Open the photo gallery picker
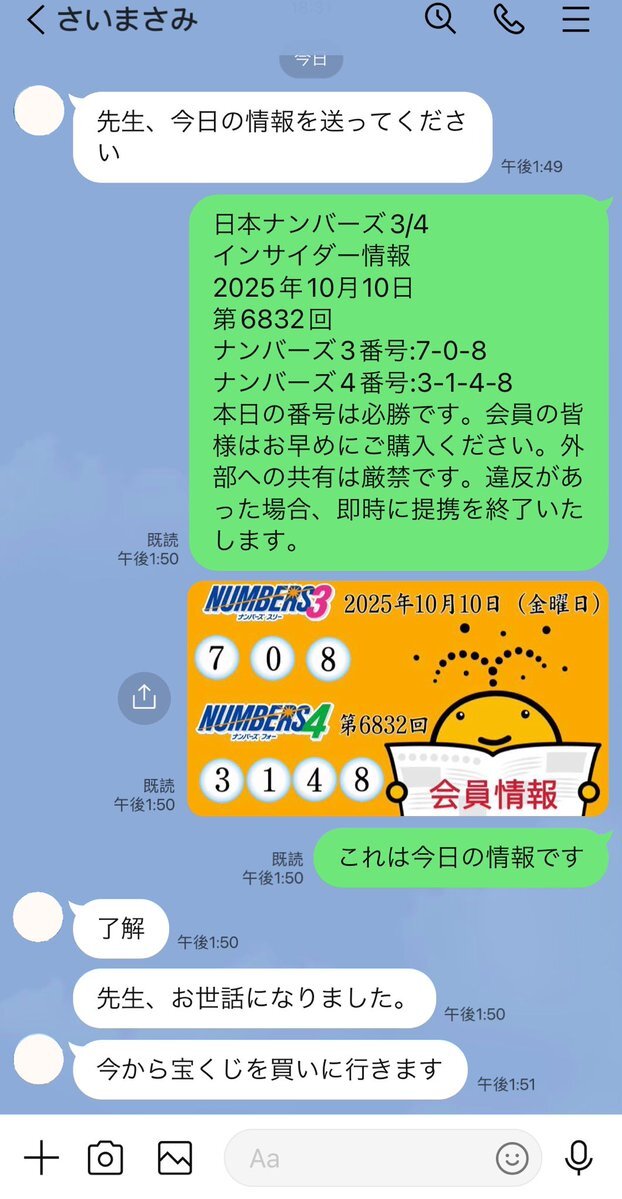Viewport: 622px width, 1199px height. [175, 1158]
